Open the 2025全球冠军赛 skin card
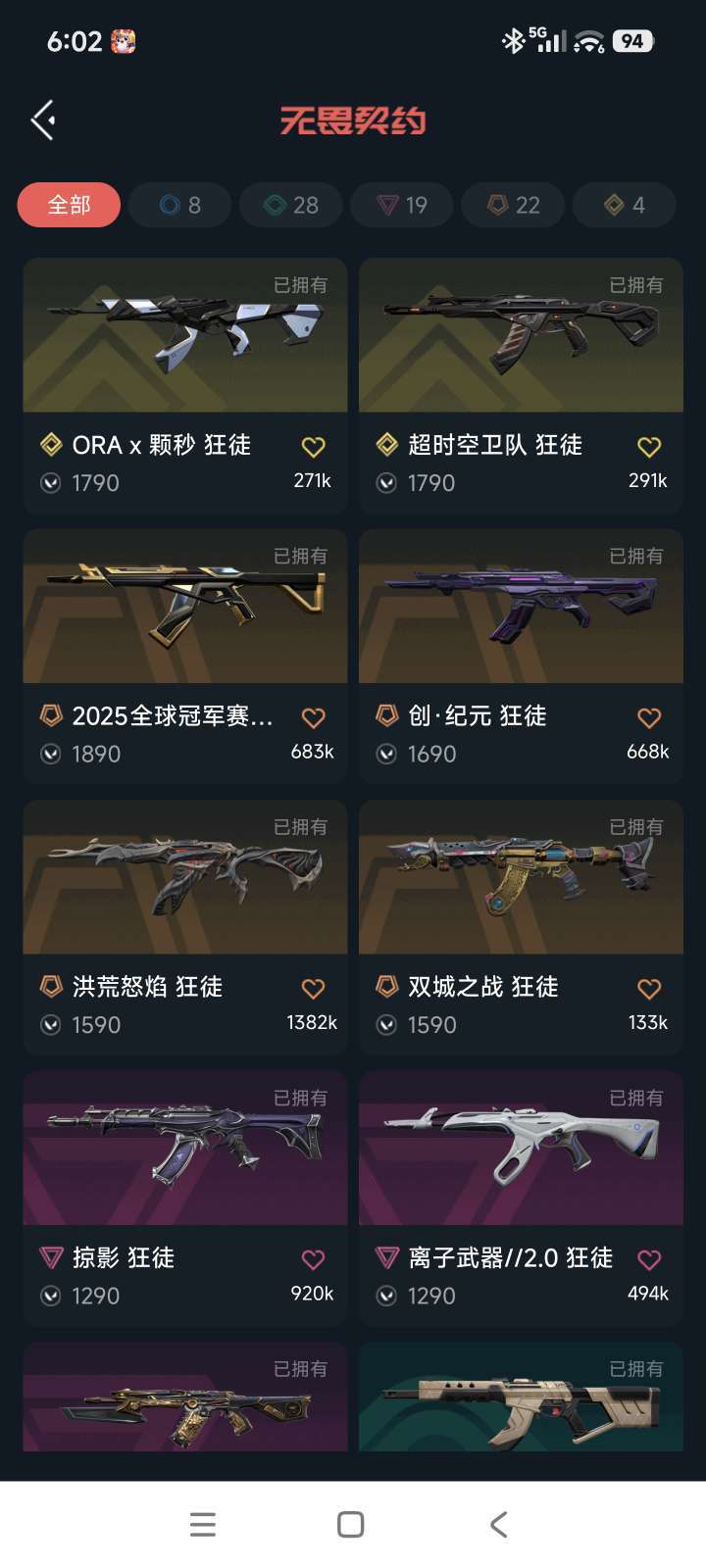Screen dimensions: 706x1568 click(x=185, y=657)
